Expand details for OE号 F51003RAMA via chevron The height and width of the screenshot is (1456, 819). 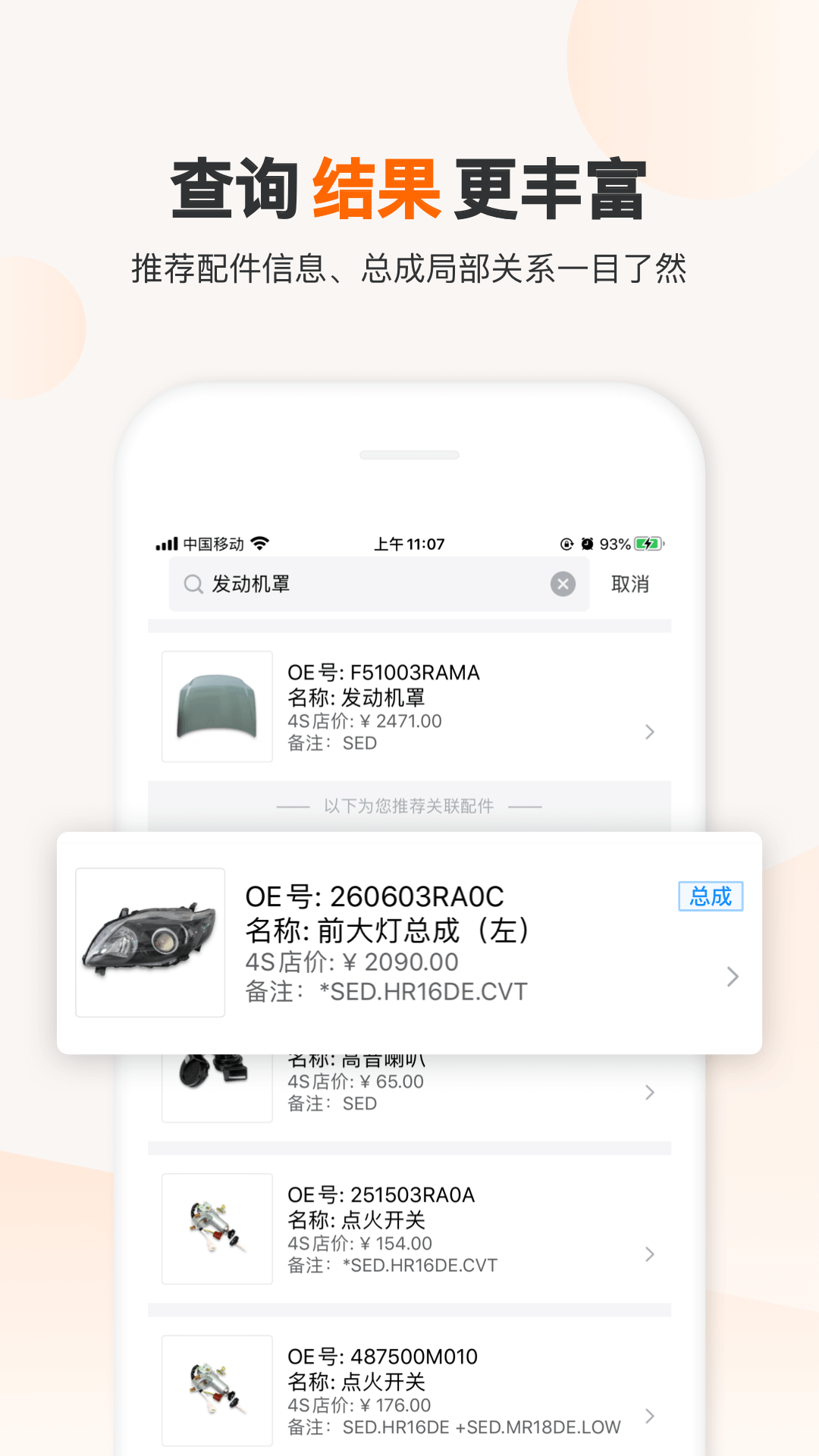coord(649,732)
